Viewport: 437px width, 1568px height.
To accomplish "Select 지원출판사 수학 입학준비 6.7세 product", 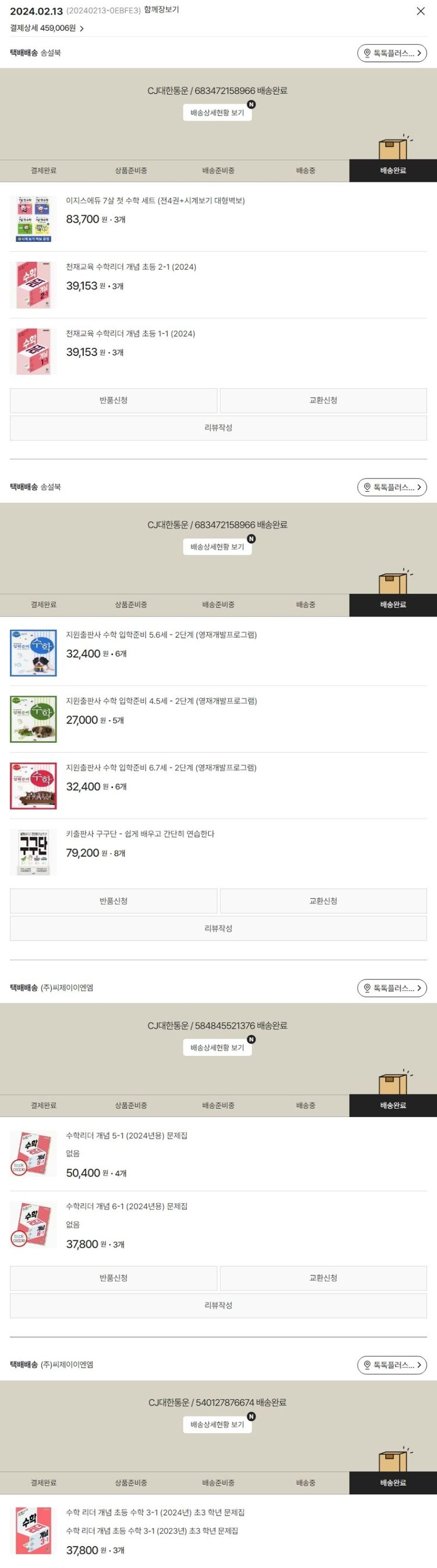I will coord(161,767).
